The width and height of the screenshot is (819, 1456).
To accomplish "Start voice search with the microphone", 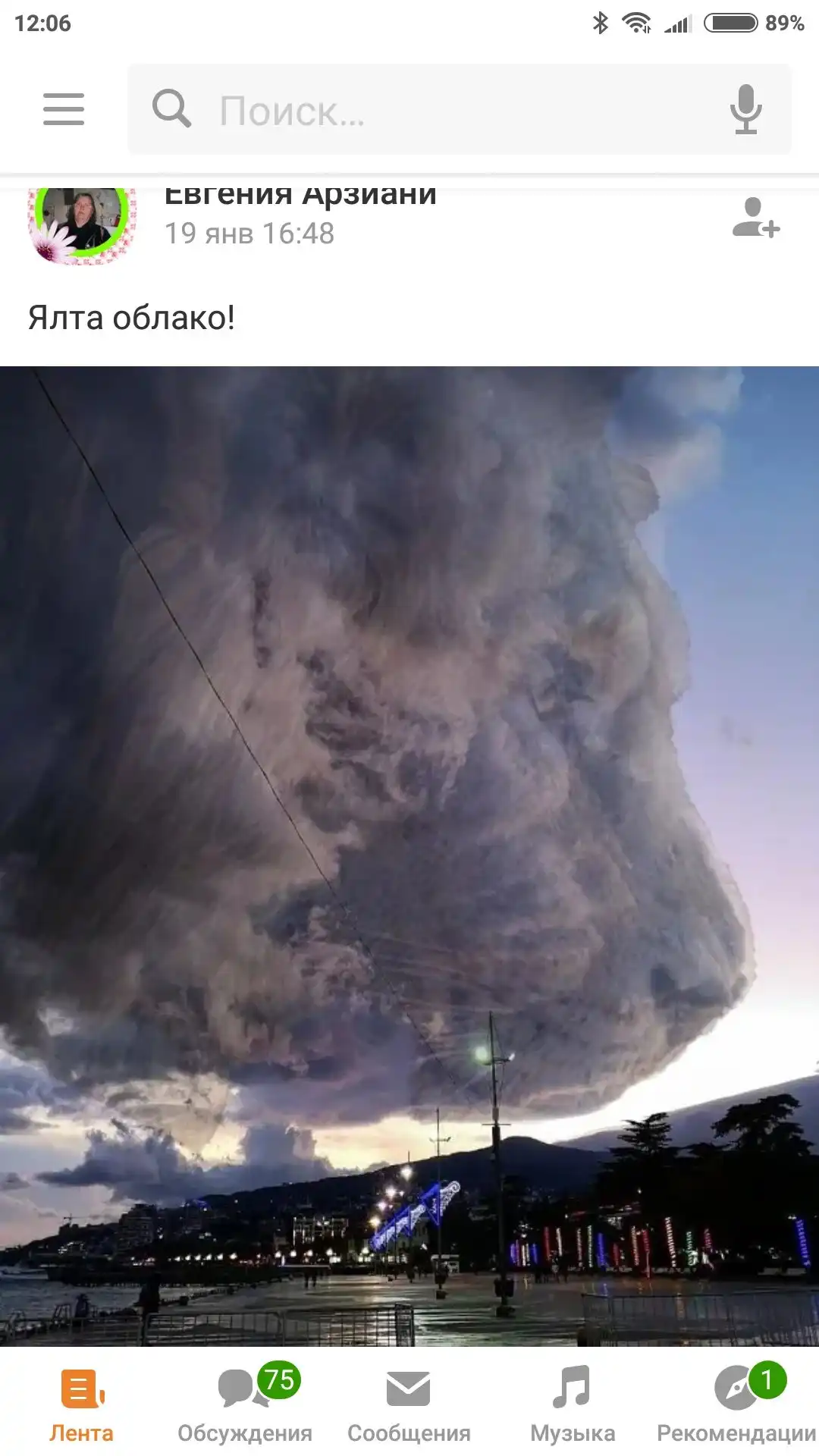I will pyautogui.click(x=745, y=109).
